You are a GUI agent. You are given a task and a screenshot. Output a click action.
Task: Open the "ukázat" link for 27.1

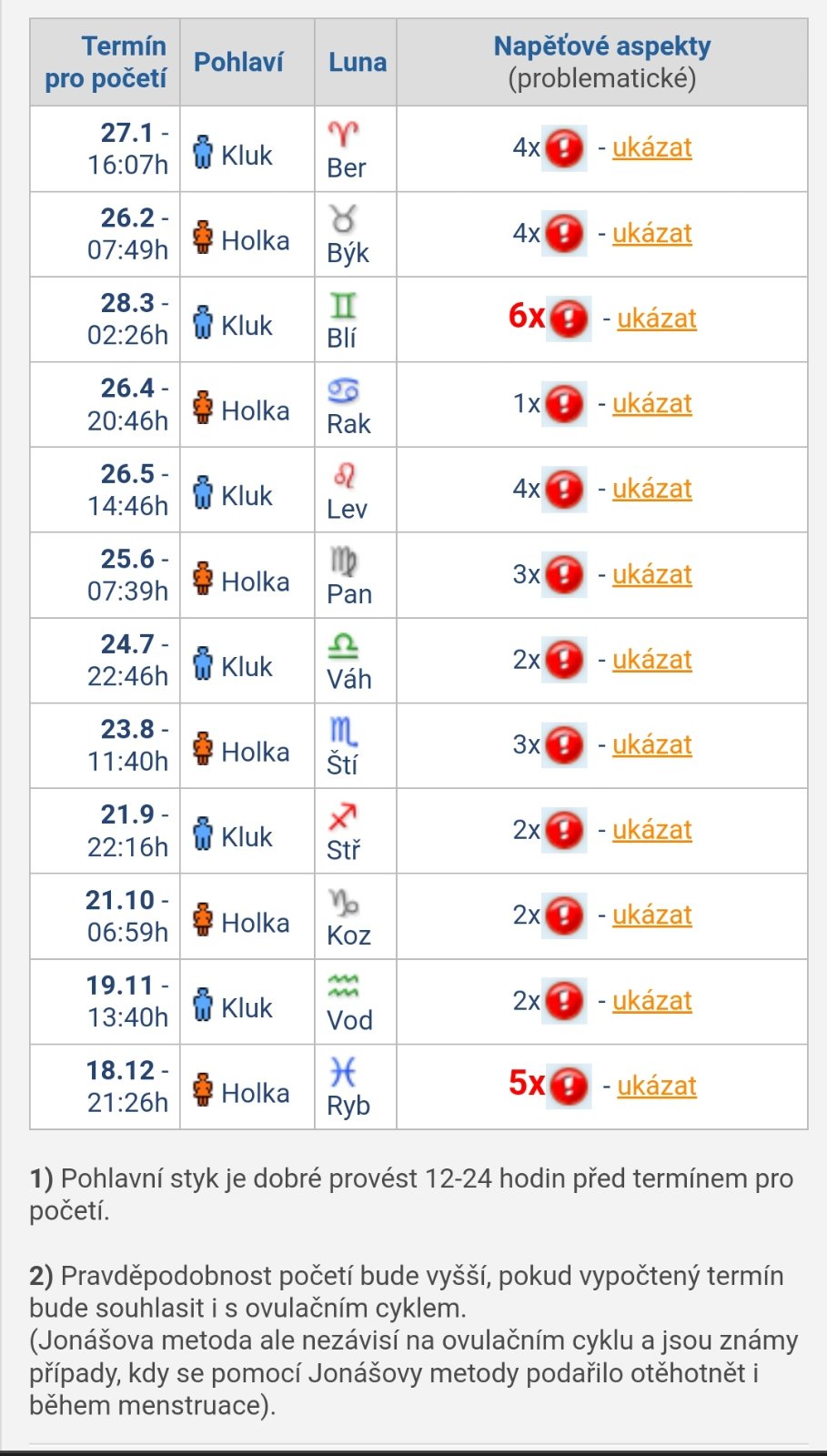[651, 147]
